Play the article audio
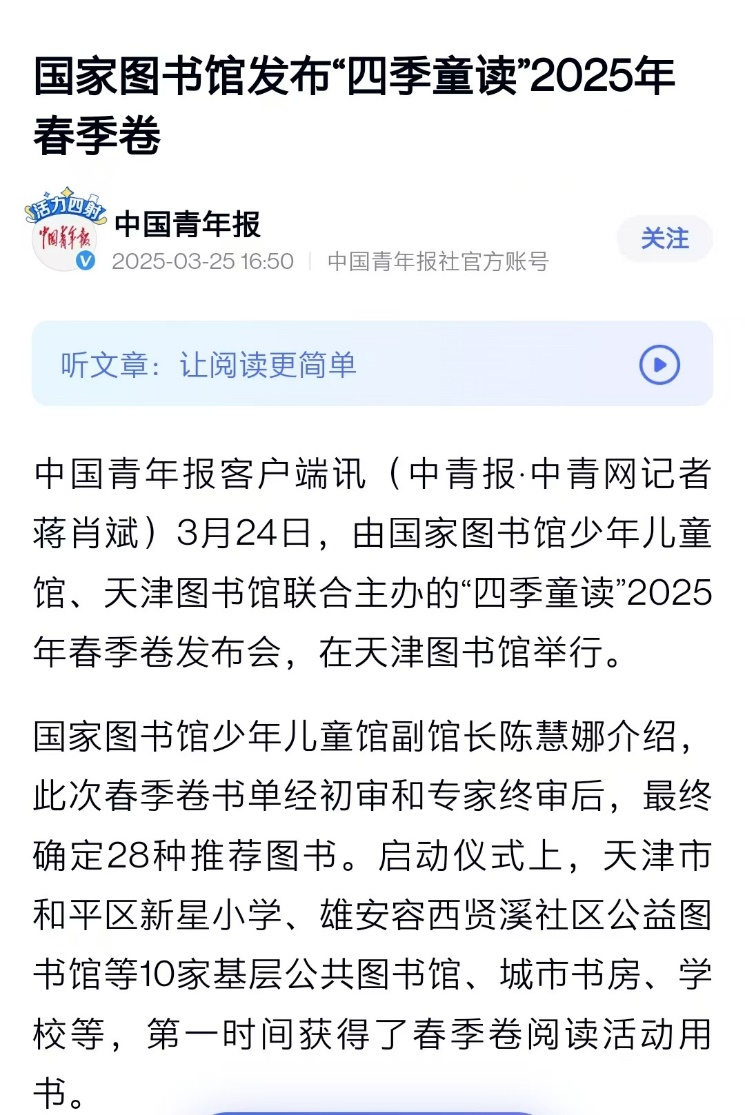 [x=659, y=365]
